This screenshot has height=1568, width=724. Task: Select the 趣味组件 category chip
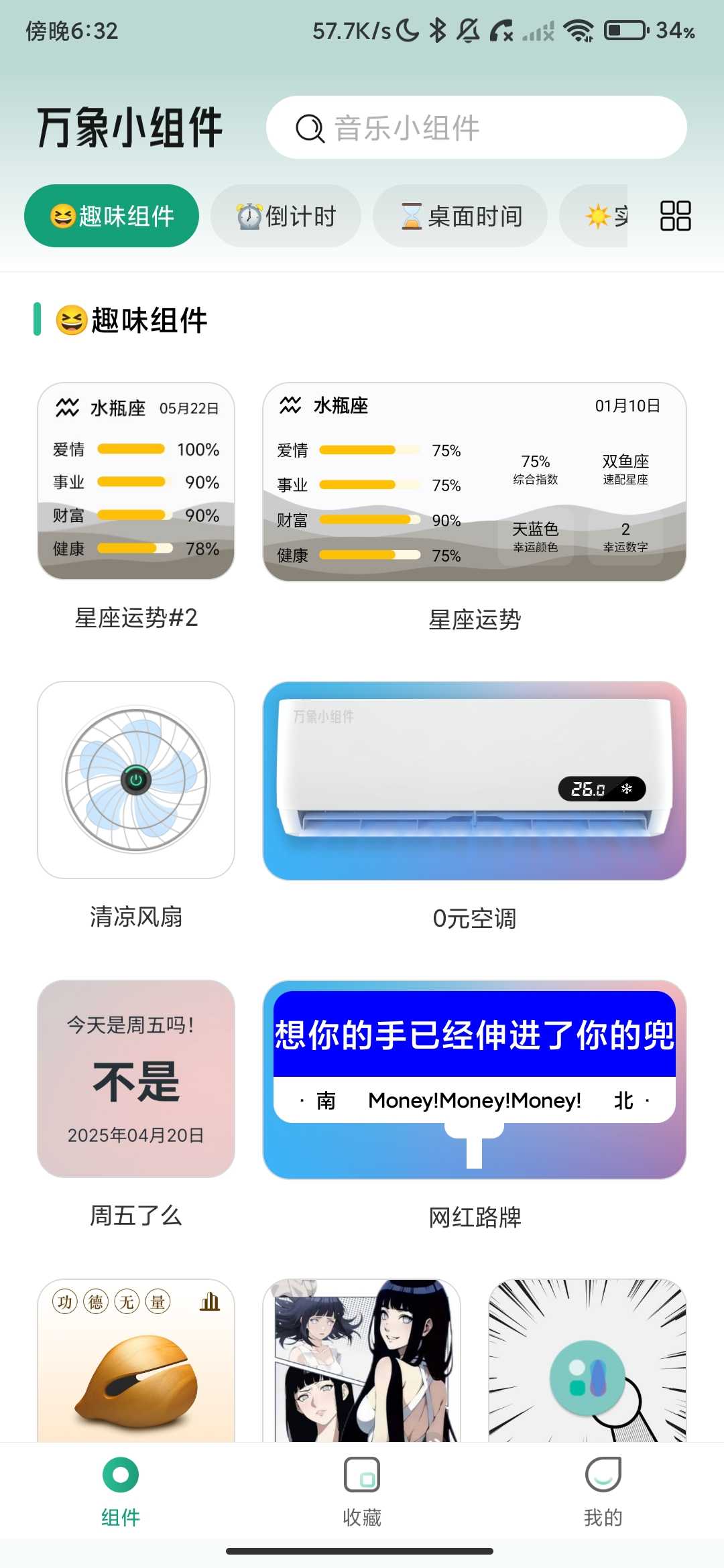111,216
